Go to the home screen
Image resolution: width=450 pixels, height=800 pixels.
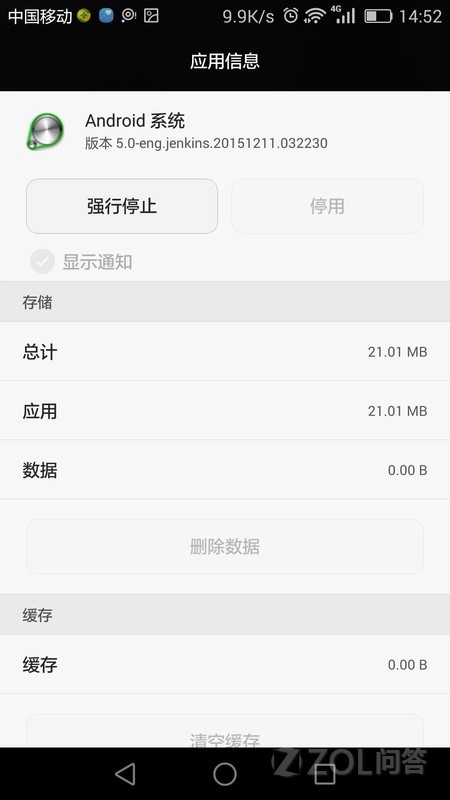point(225,774)
